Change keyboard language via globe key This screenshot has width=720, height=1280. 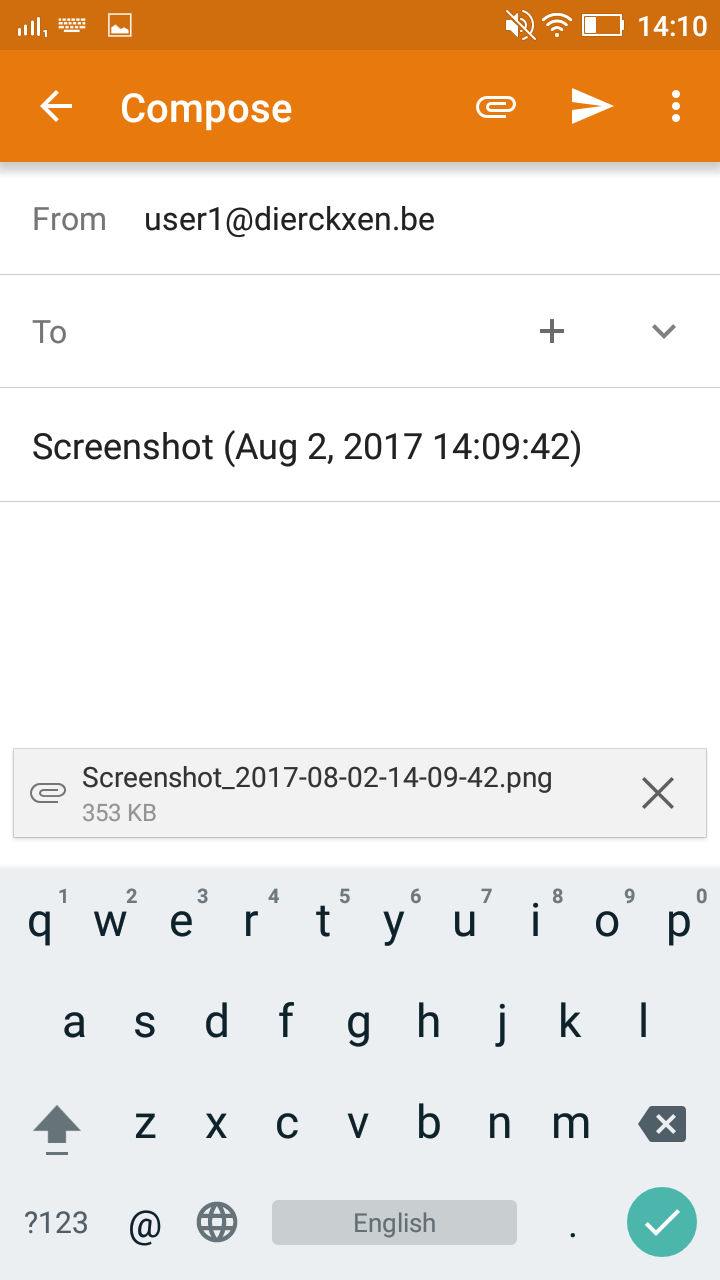pos(217,1222)
